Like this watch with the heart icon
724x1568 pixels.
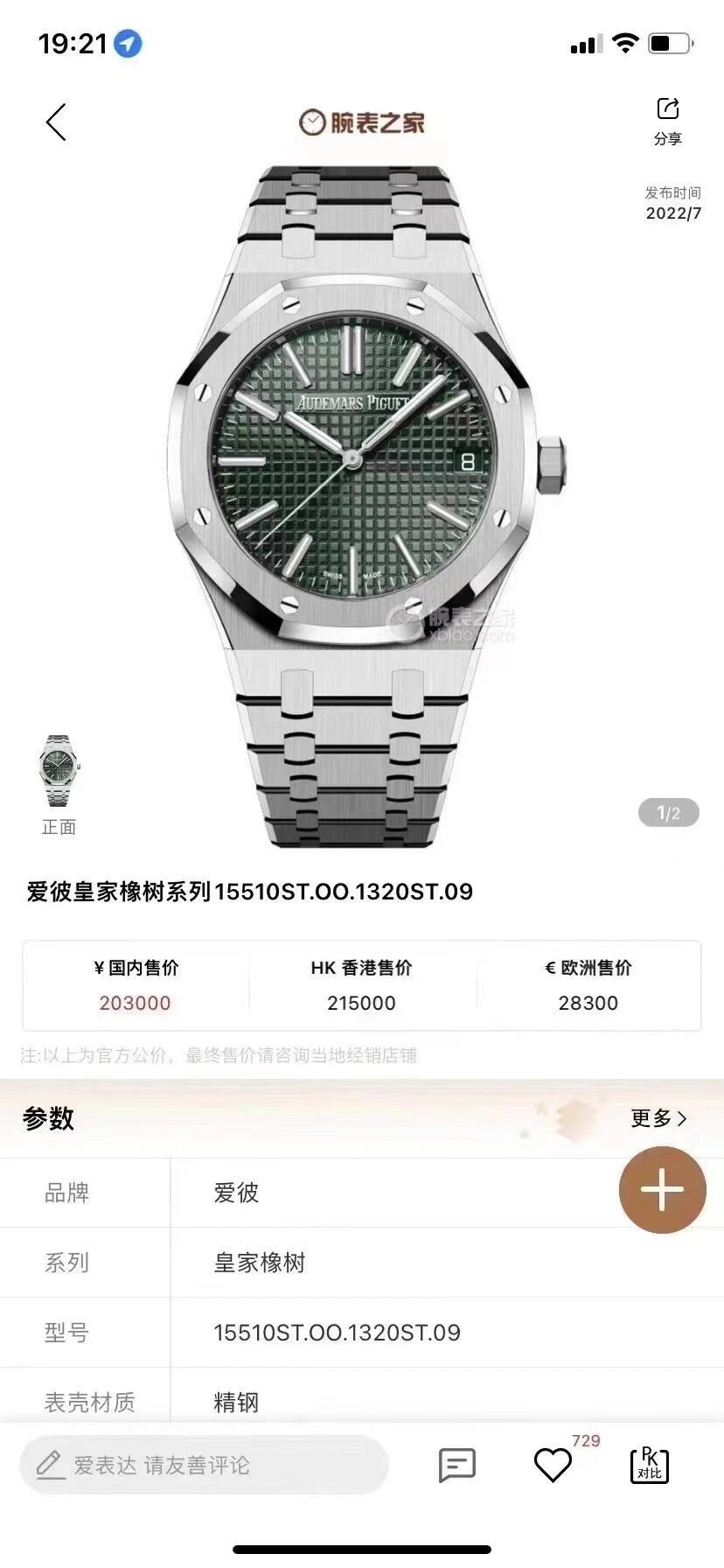(x=553, y=1465)
